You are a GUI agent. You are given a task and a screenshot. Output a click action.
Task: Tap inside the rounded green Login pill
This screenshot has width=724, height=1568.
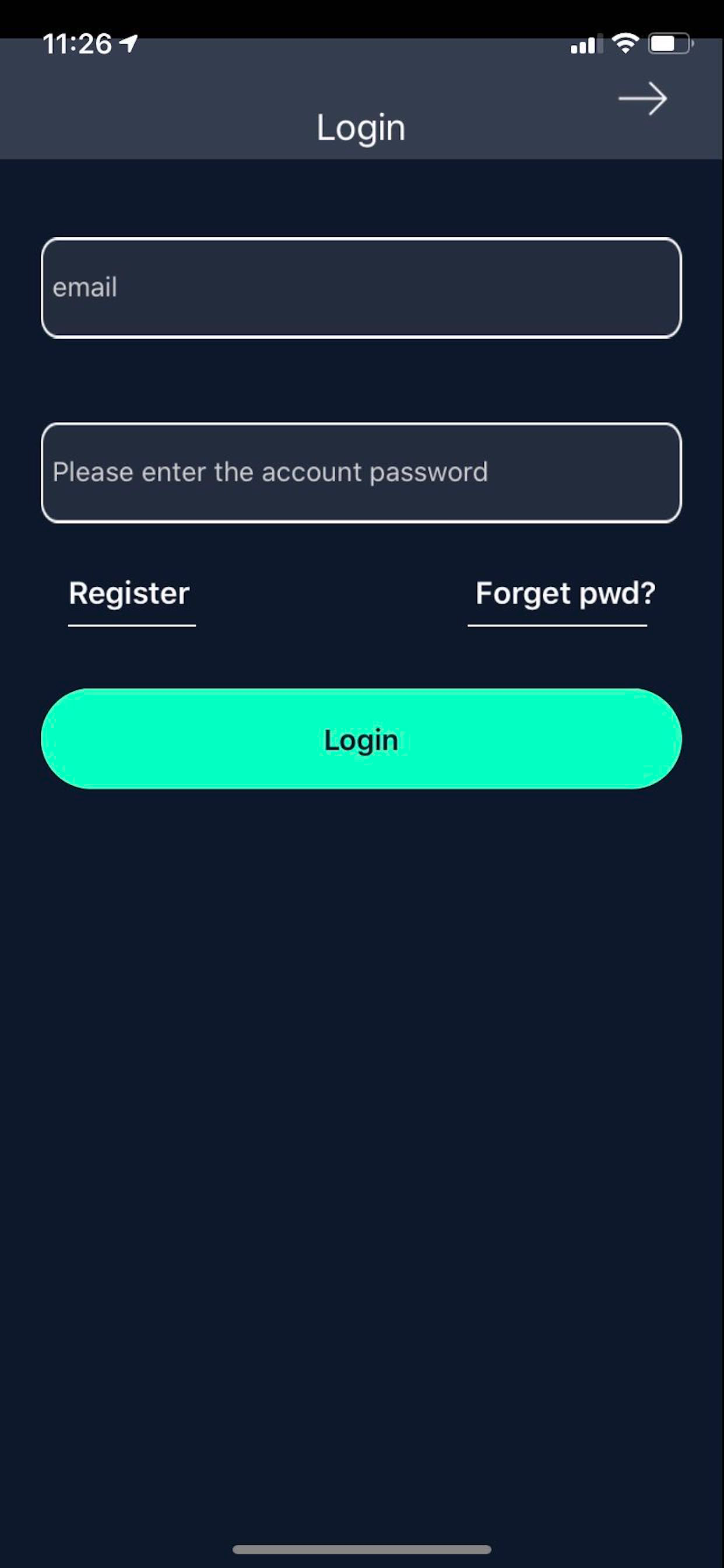pyautogui.click(x=361, y=738)
